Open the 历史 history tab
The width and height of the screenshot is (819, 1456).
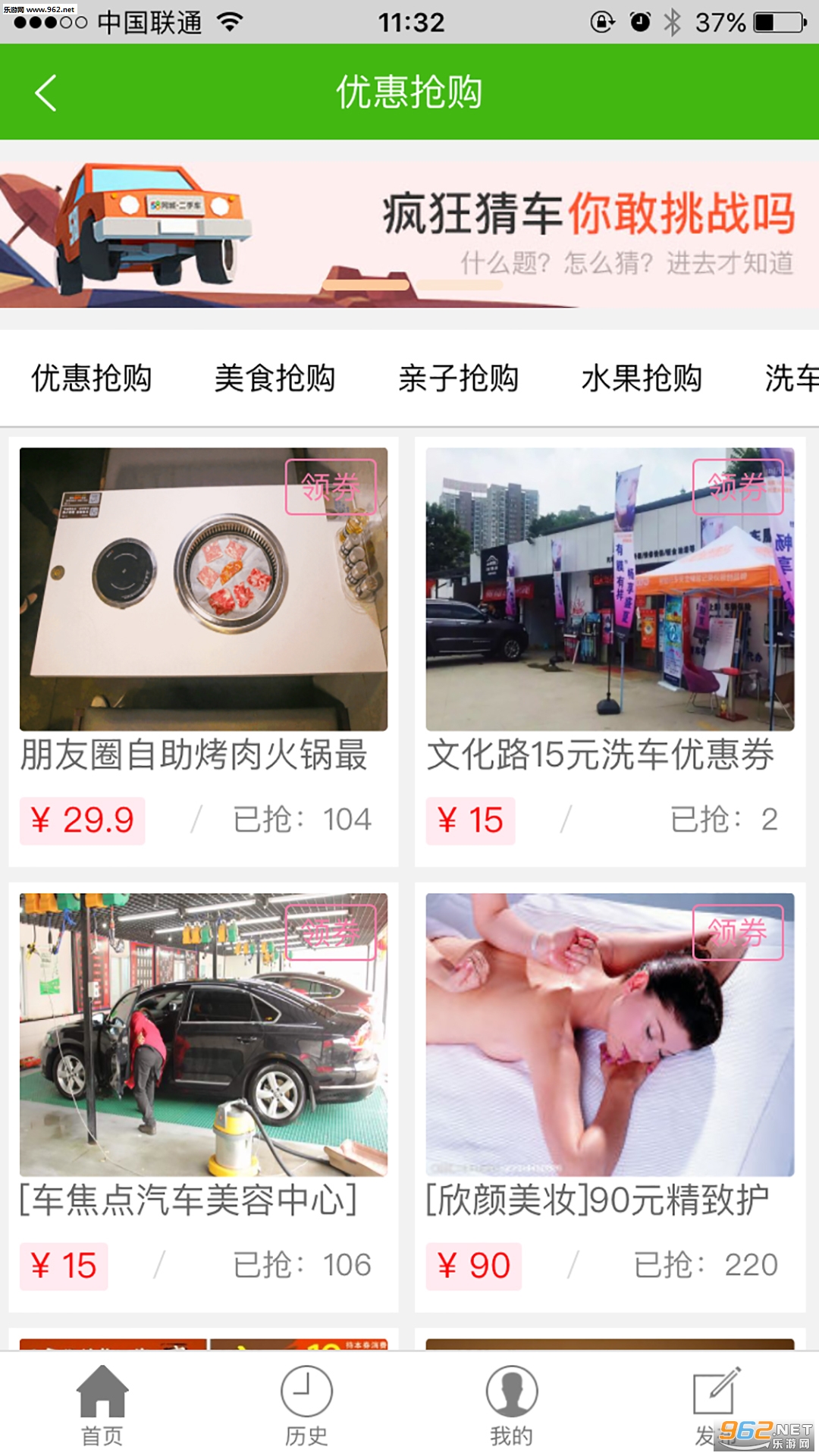306,1404
